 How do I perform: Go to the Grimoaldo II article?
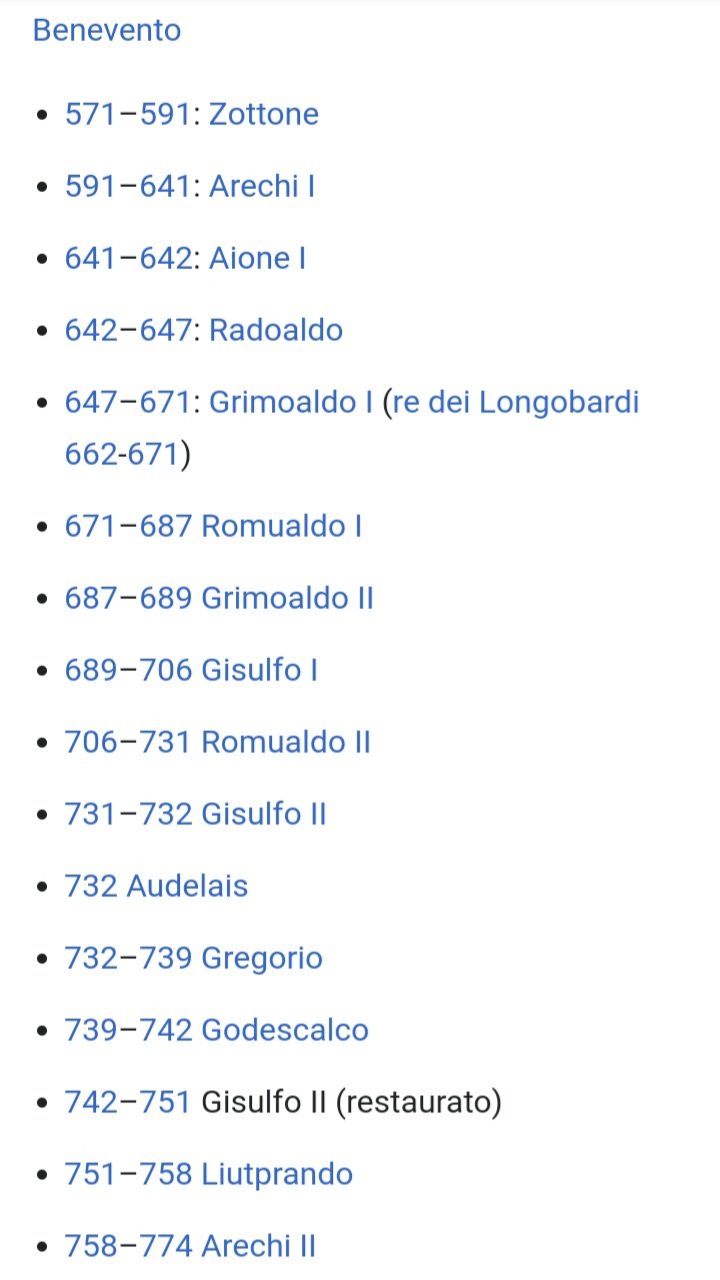(x=288, y=598)
